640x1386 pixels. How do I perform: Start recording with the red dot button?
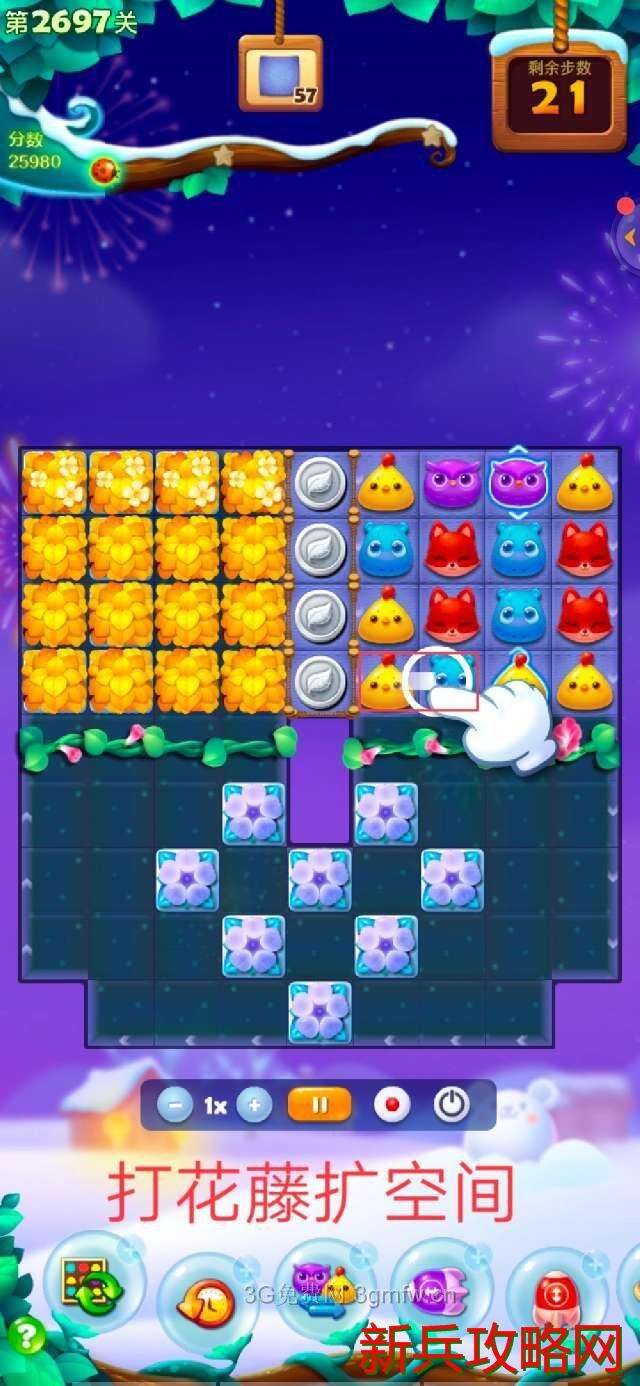tap(392, 1105)
